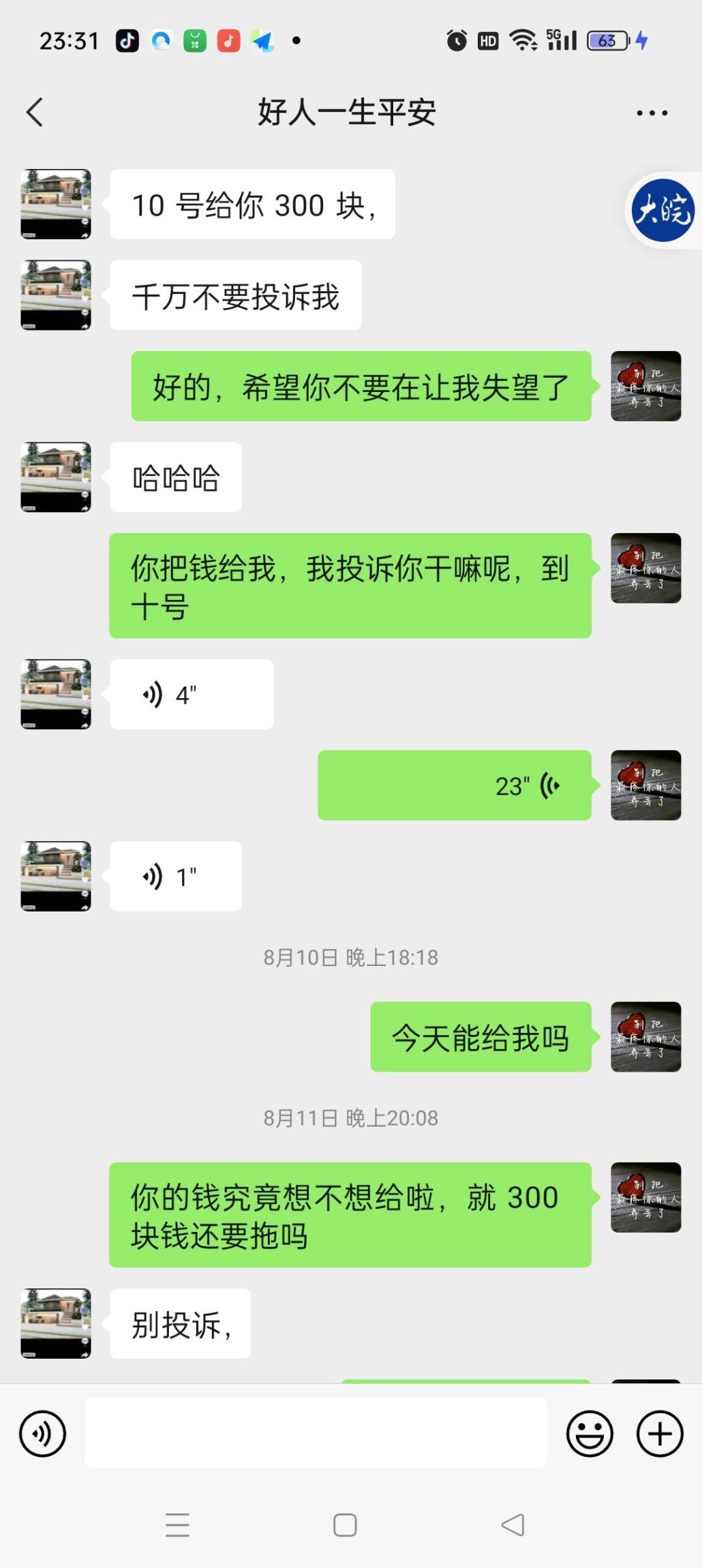Play the 1-second voice message

pos(175,877)
